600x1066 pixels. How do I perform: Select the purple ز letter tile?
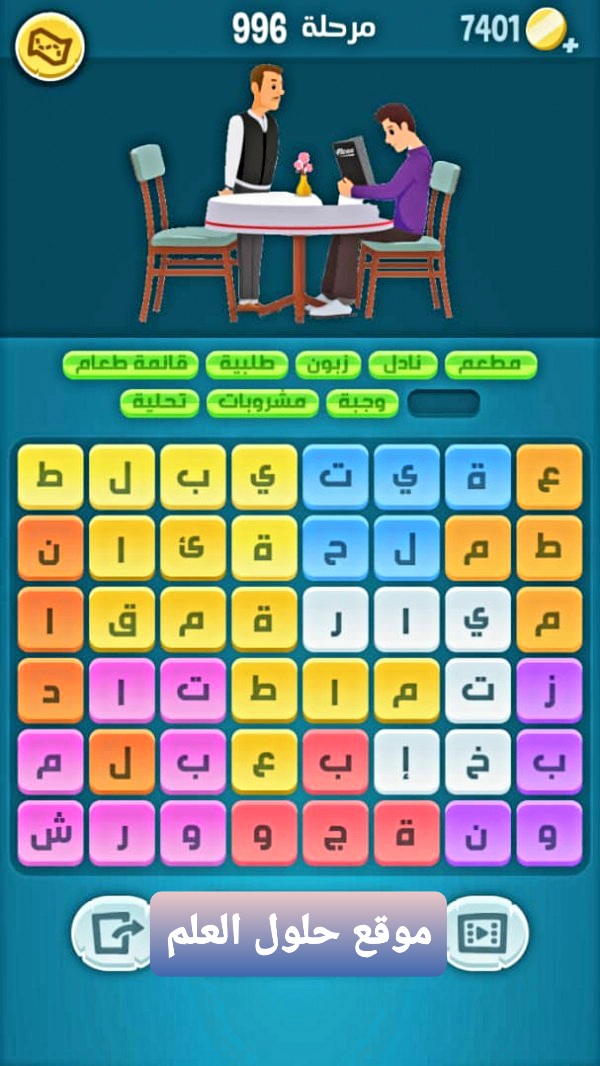coord(549,691)
